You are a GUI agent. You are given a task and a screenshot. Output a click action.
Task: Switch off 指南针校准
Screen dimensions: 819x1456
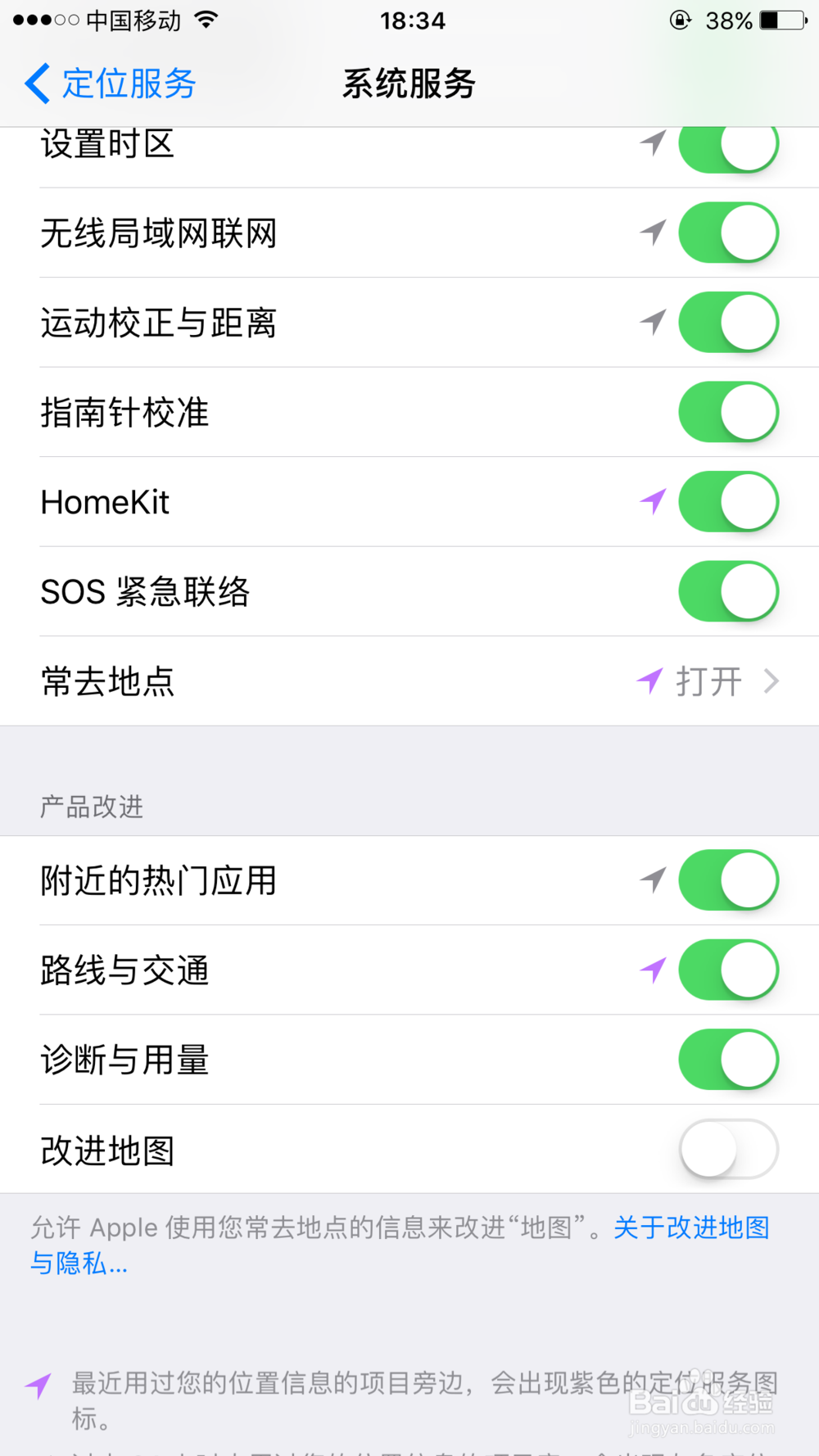coord(728,412)
